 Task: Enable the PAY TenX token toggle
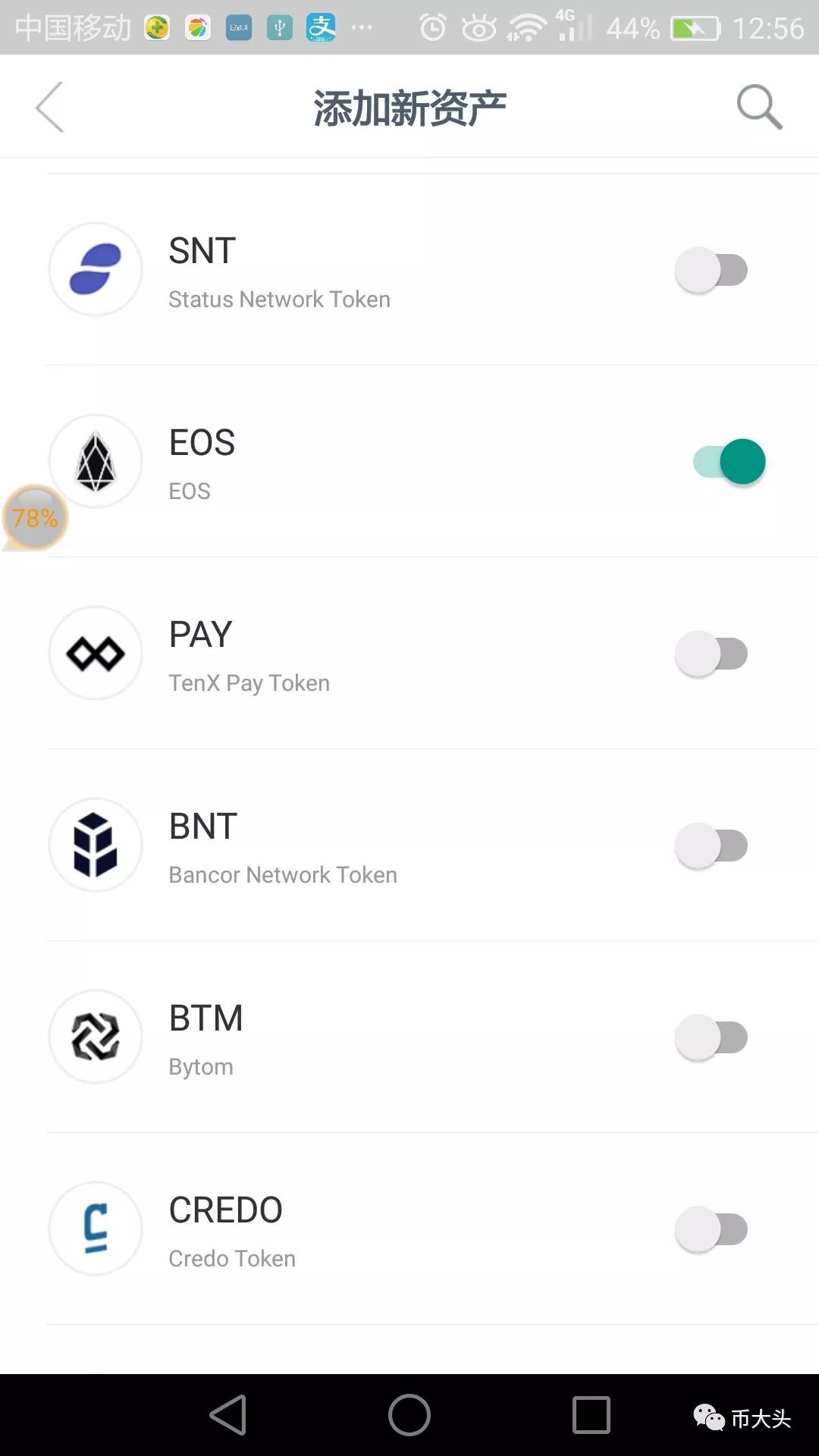tap(711, 654)
